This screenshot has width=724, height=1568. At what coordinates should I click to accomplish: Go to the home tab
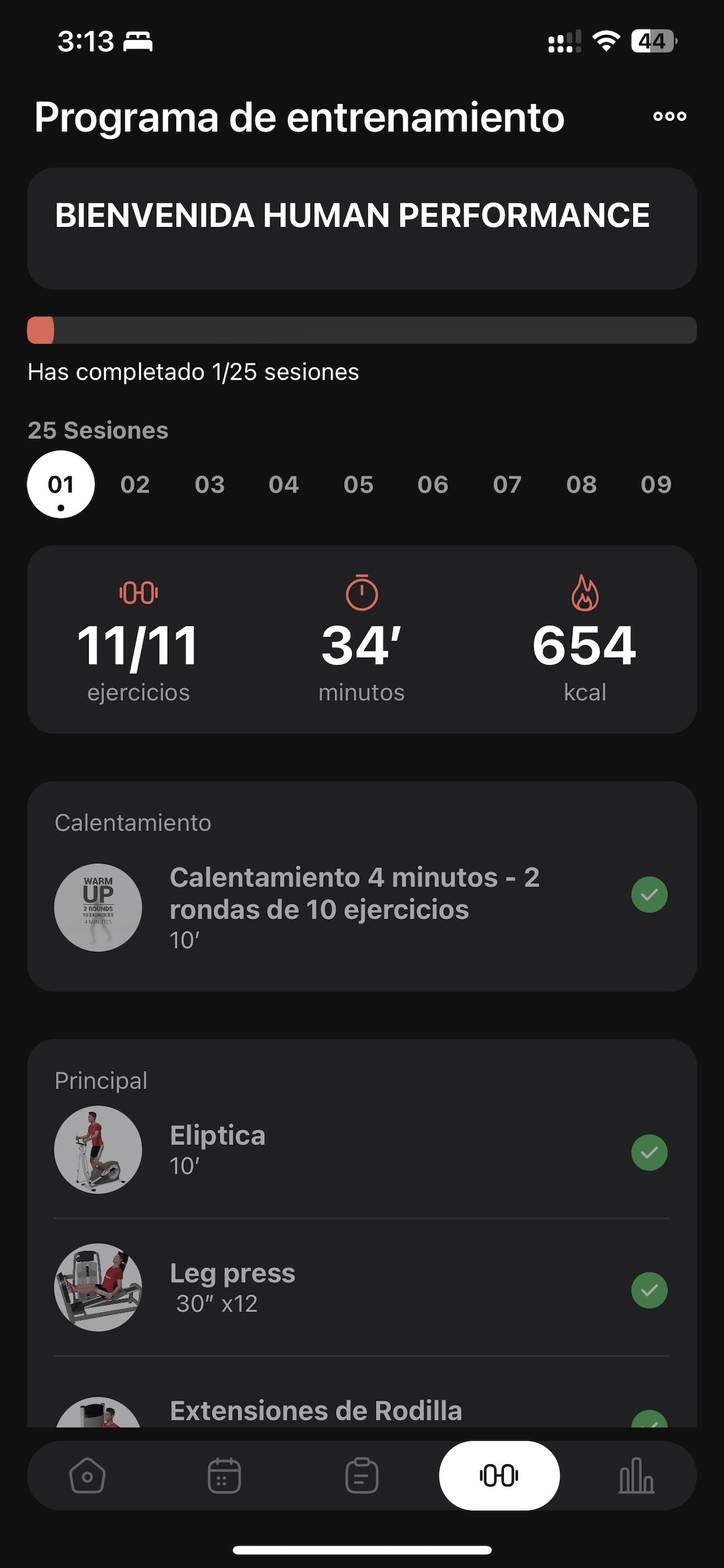click(x=87, y=1476)
